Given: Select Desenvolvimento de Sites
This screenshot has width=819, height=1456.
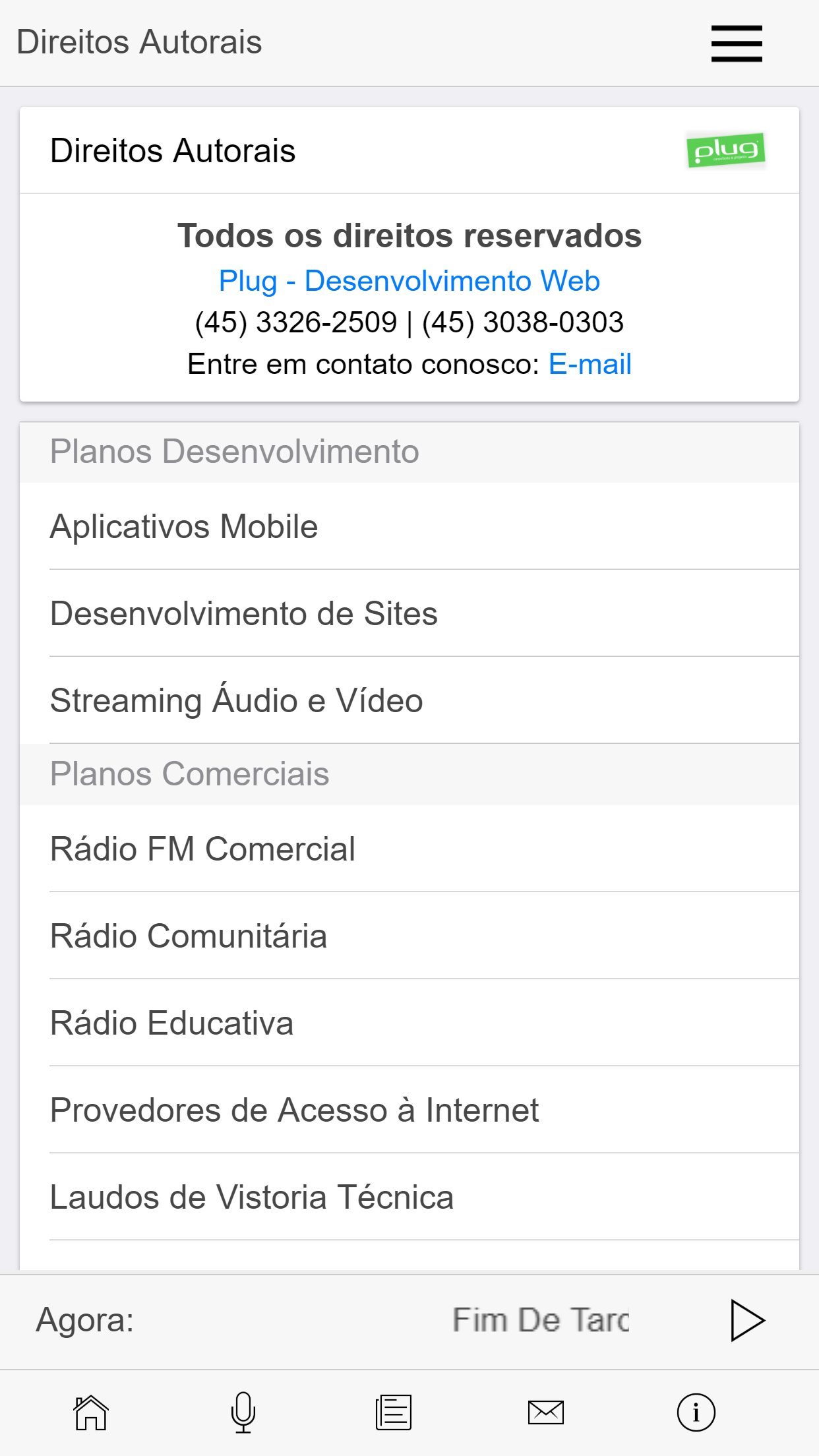Looking at the screenshot, I should pyautogui.click(x=409, y=613).
